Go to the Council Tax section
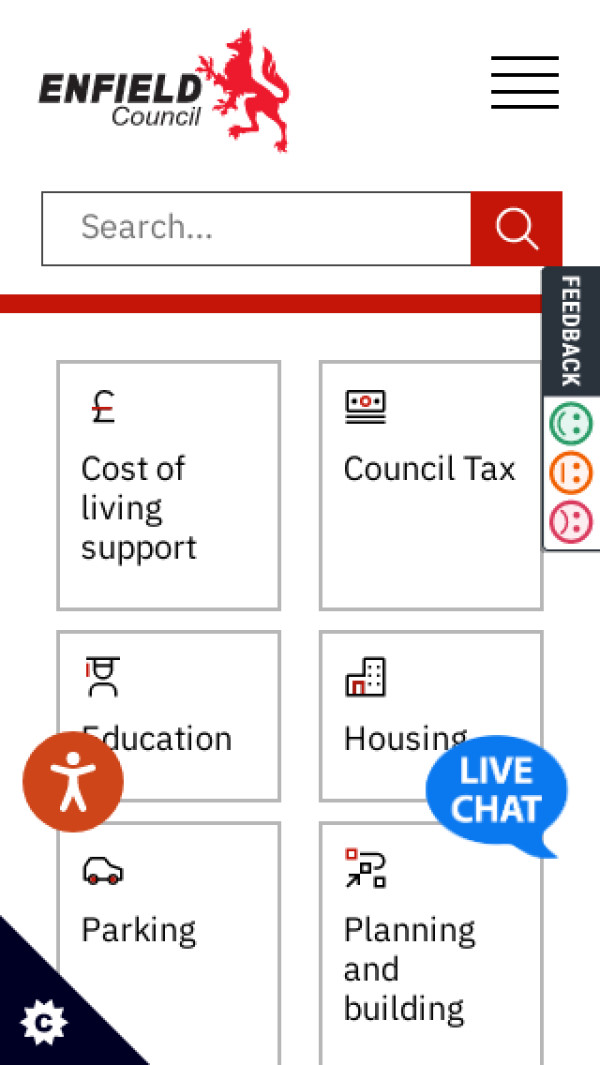The width and height of the screenshot is (600, 1065). click(x=430, y=486)
